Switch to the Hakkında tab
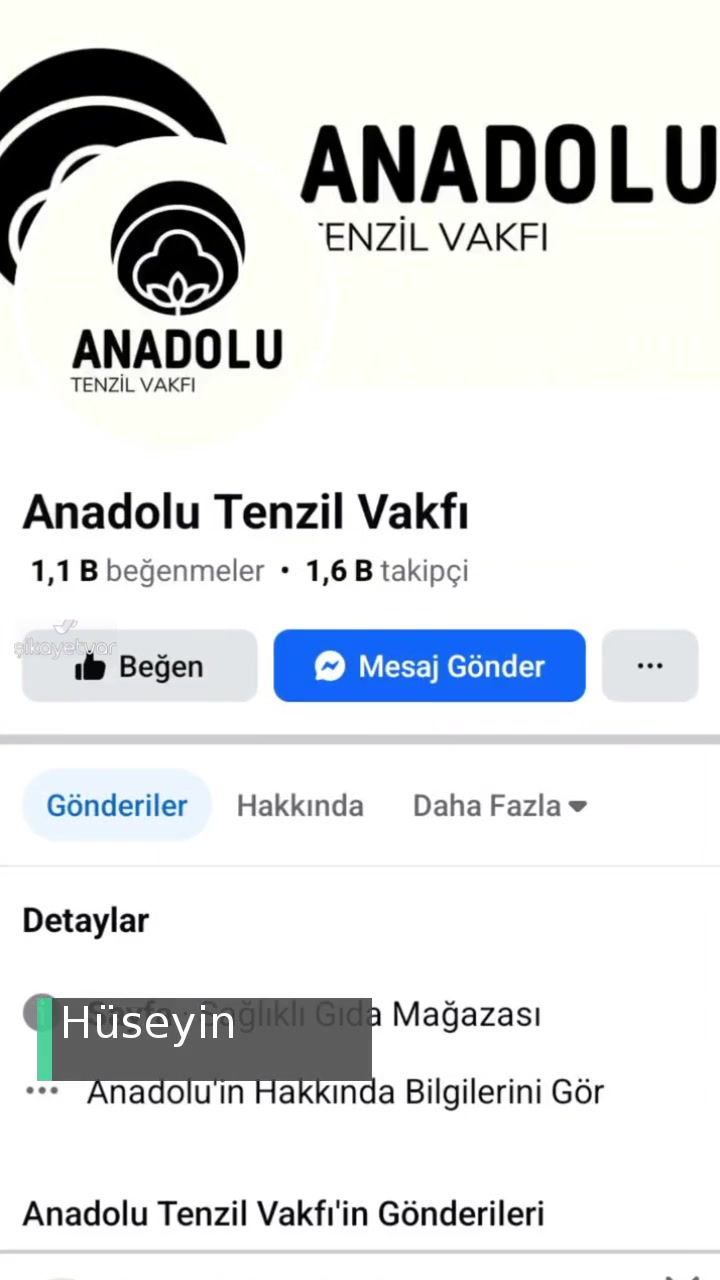This screenshot has height=1280, width=720. tap(300, 805)
